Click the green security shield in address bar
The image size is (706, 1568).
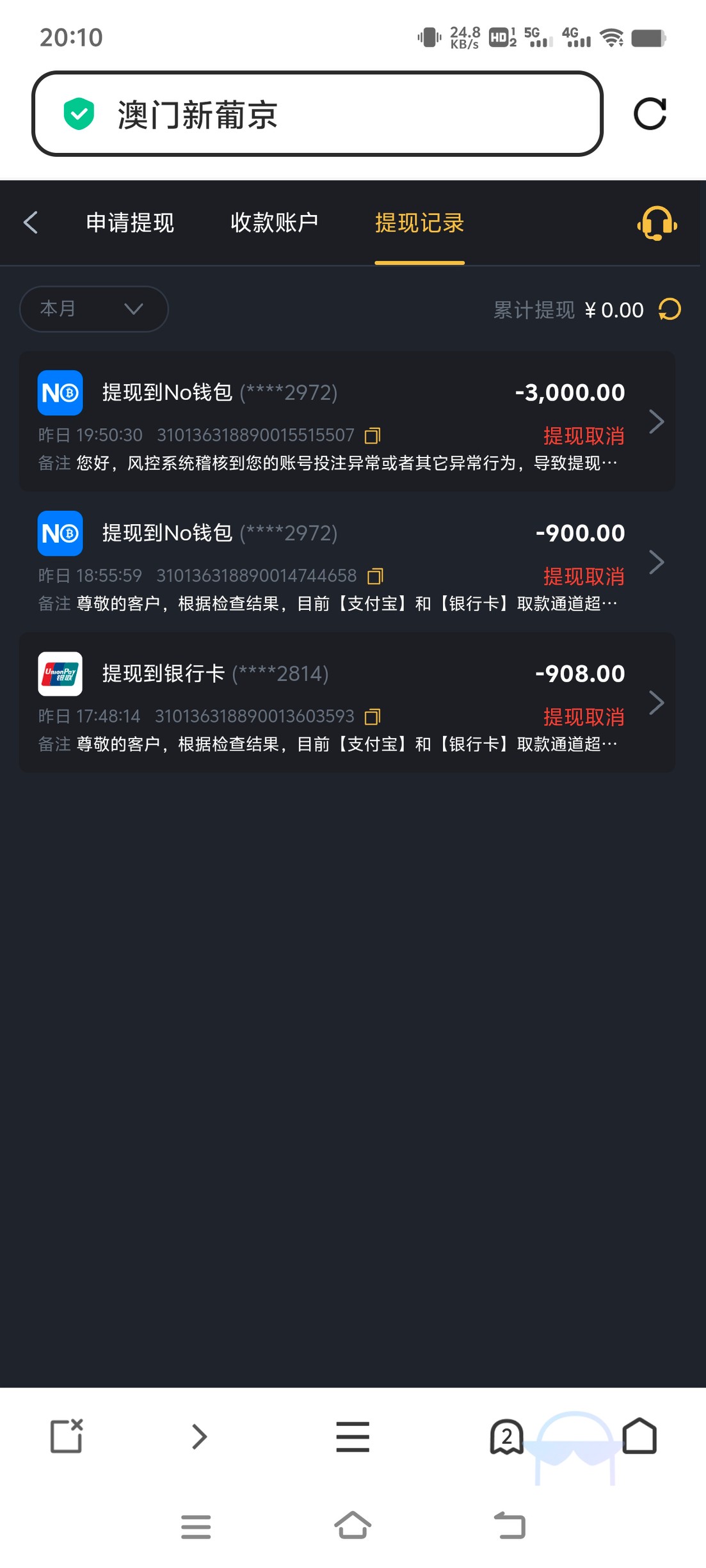coord(79,115)
